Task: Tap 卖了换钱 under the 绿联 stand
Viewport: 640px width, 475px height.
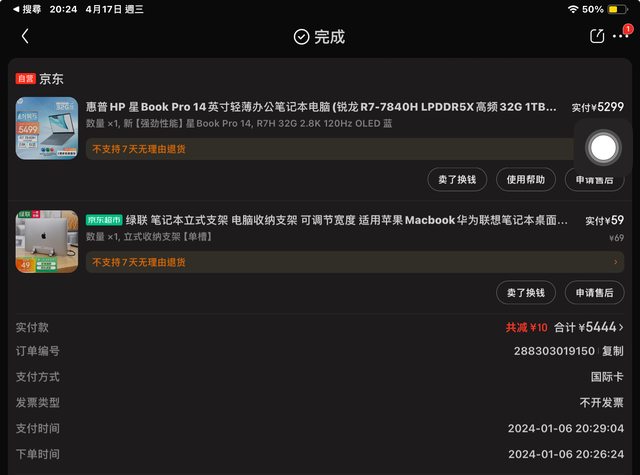Action: [526, 293]
